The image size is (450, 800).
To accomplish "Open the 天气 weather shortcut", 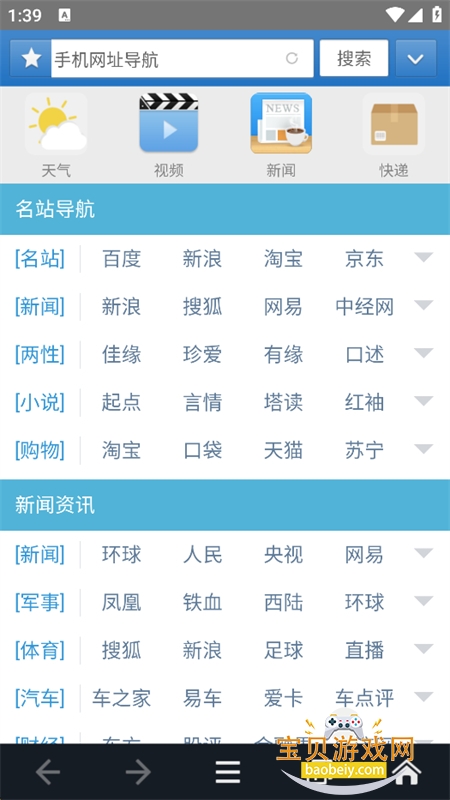I will coord(56,135).
